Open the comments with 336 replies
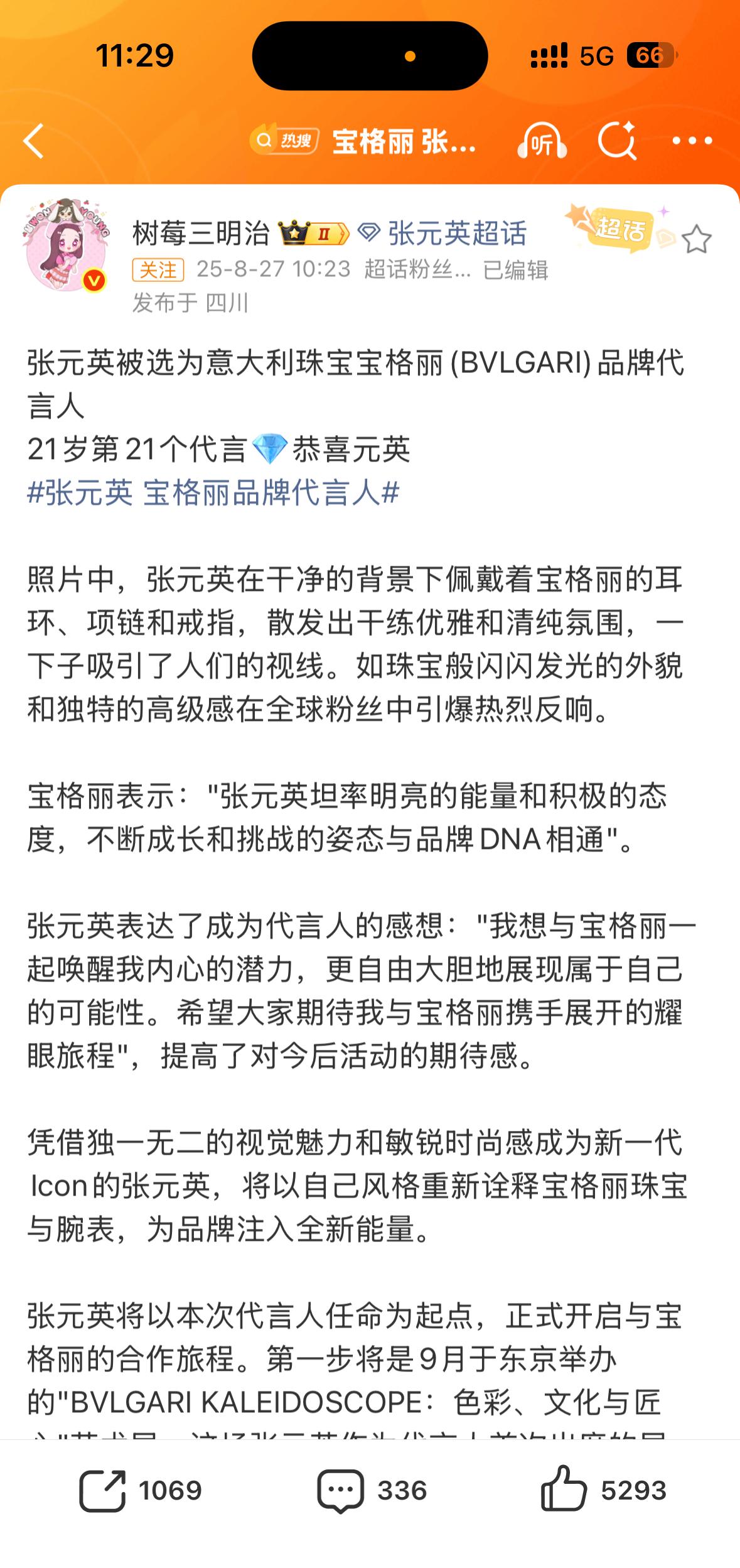This screenshot has width=740, height=1568. click(x=372, y=1490)
